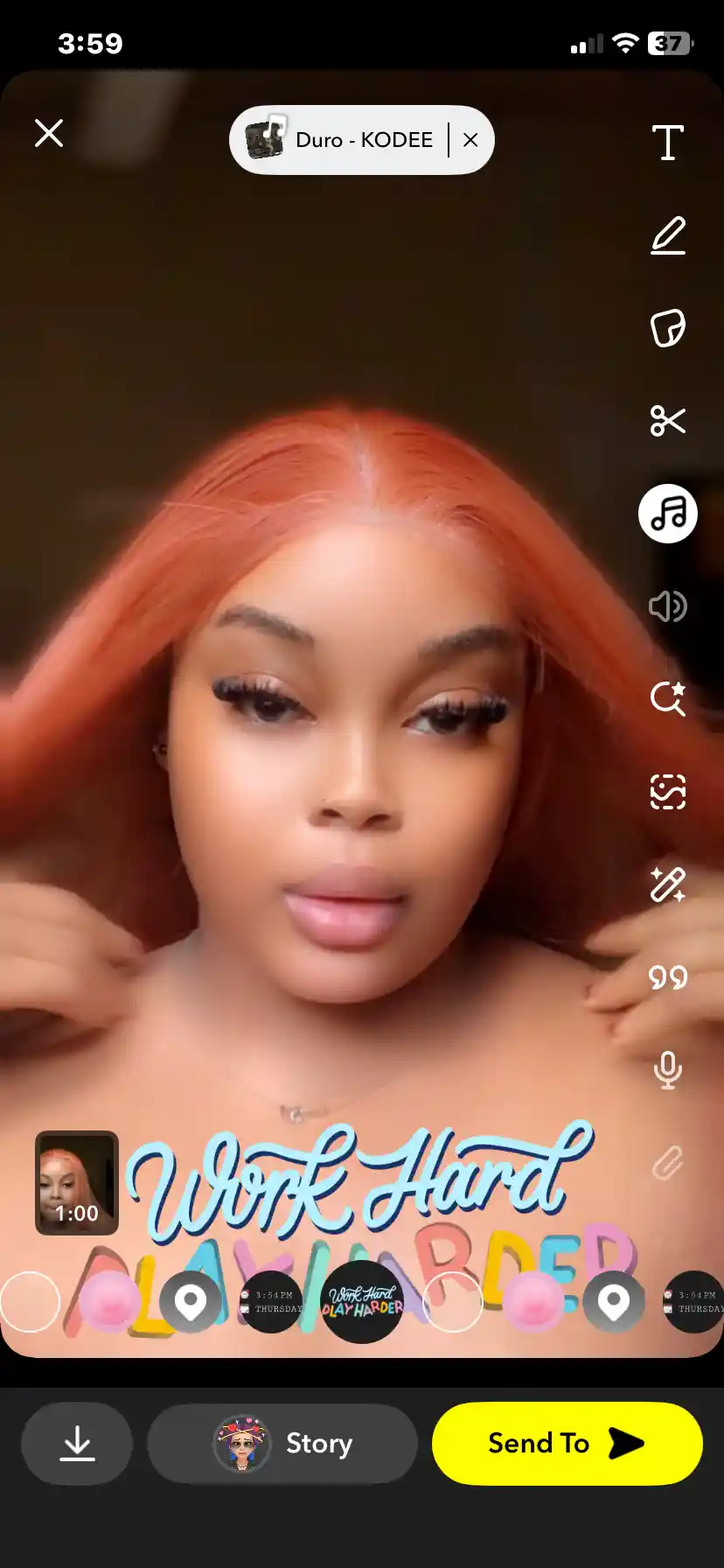Close the snap editor
724x1568 pixels.
tap(49, 133)
